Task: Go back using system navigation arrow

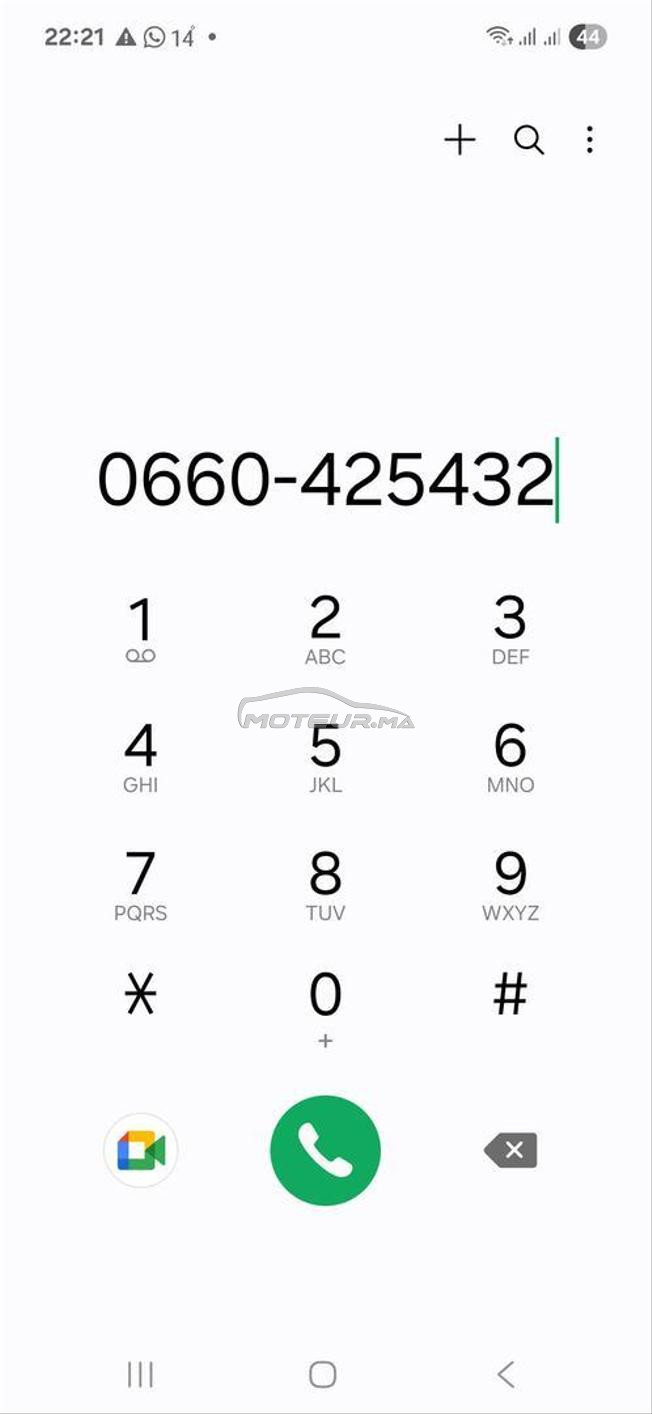Action: click(506, 1374)
